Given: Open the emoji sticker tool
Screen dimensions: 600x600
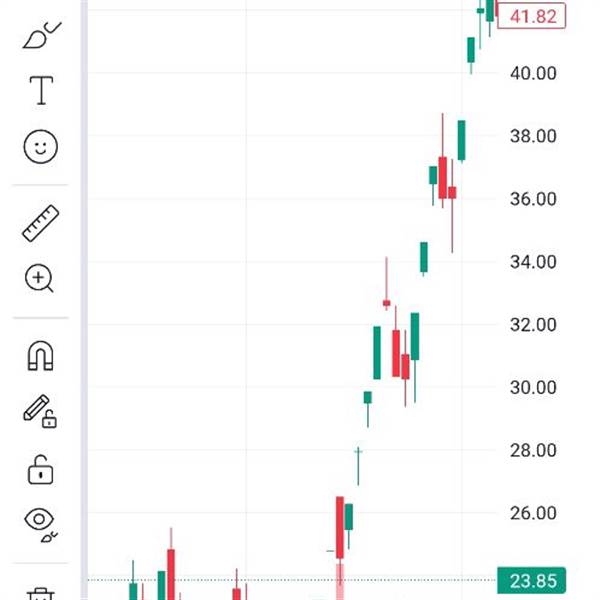Looking at the screenshot, I should 41,147.
